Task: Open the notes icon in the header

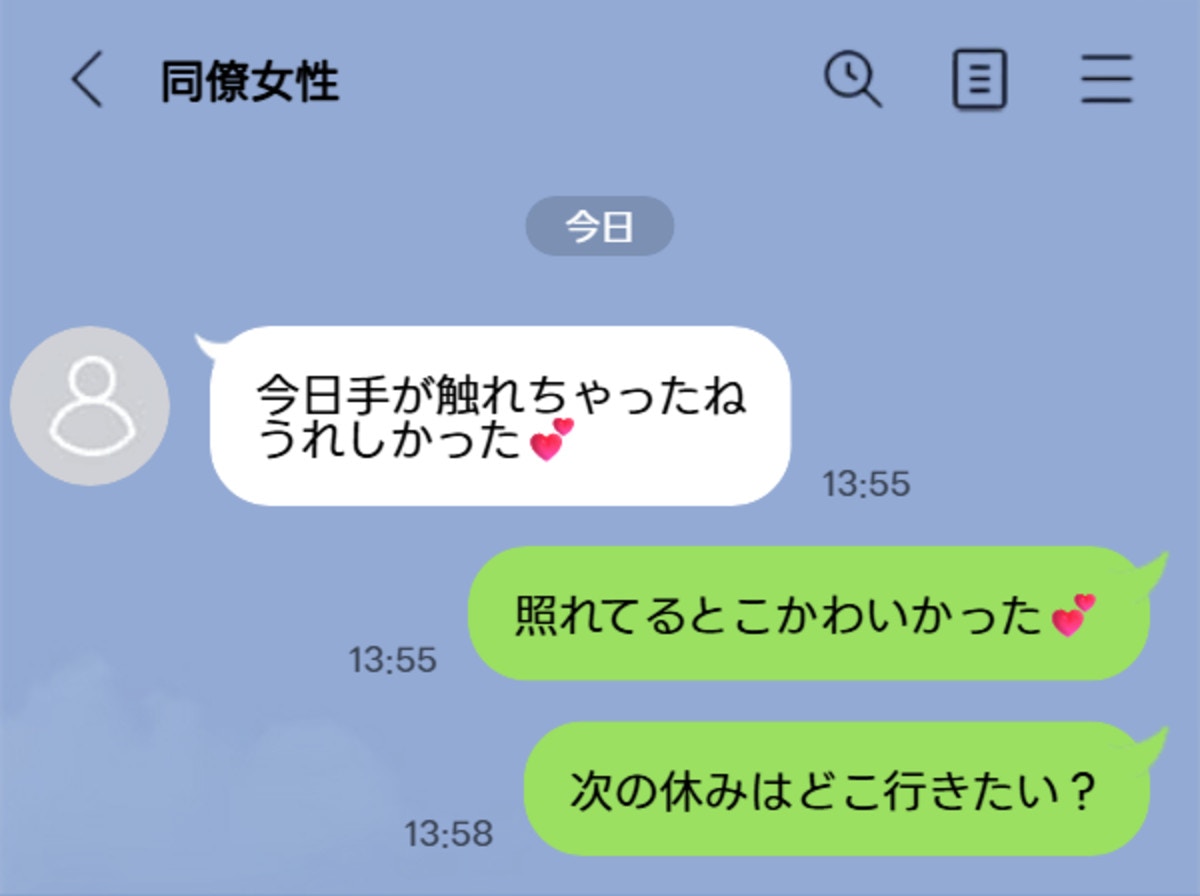Action: (979, 79)
